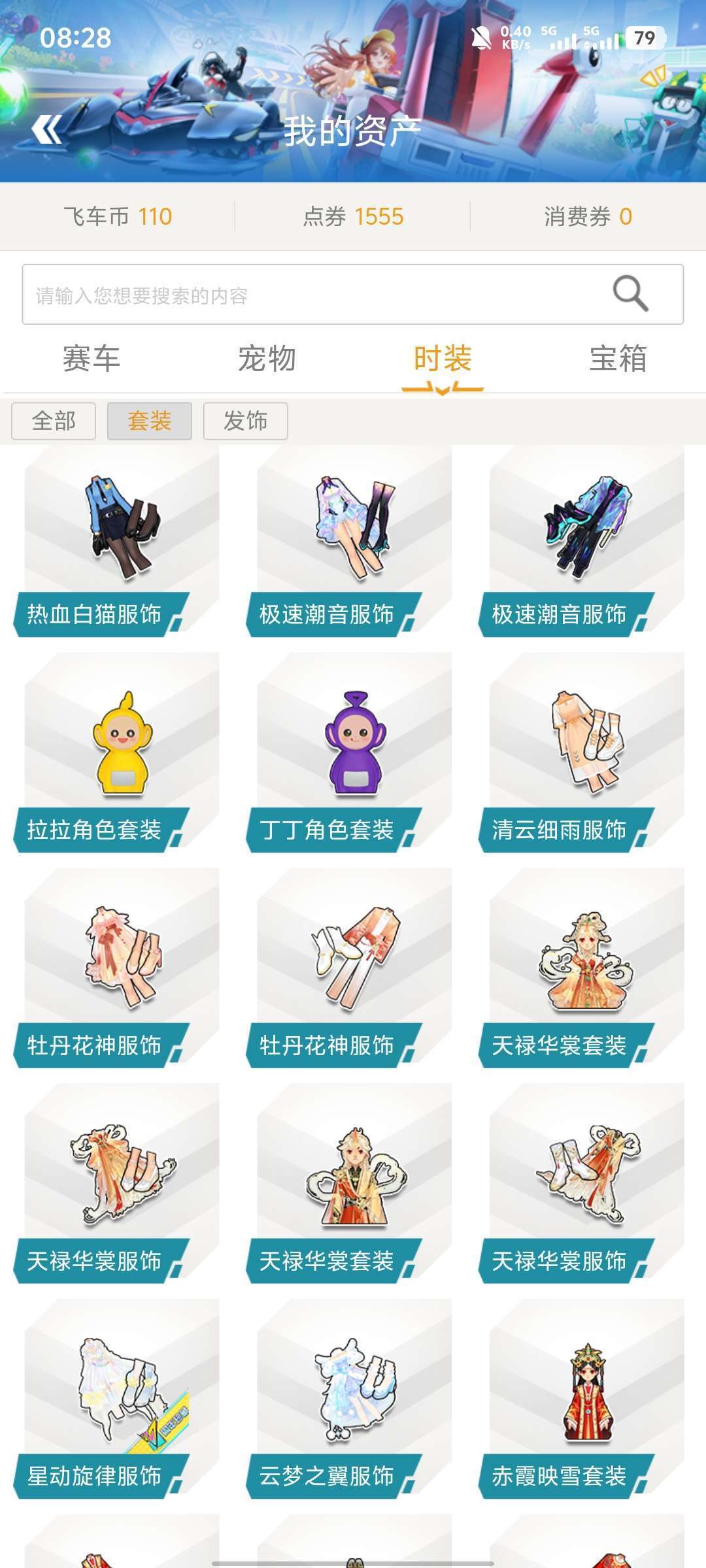Go back using the double-arrow icon
The height and width of the screenshot is (1568, 706).
[47, 129]
